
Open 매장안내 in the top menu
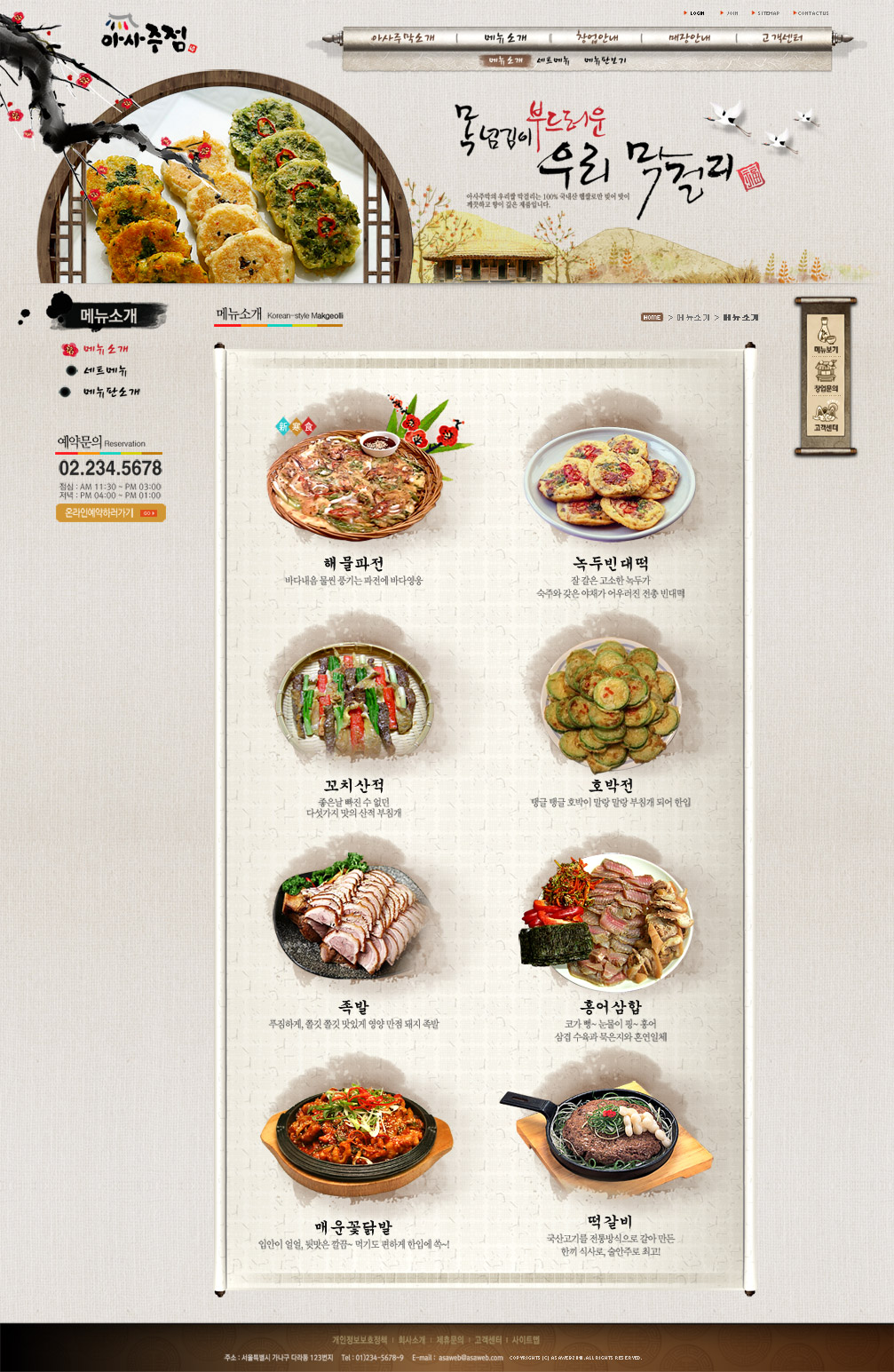pyautogui.click(x=689, y=38)
